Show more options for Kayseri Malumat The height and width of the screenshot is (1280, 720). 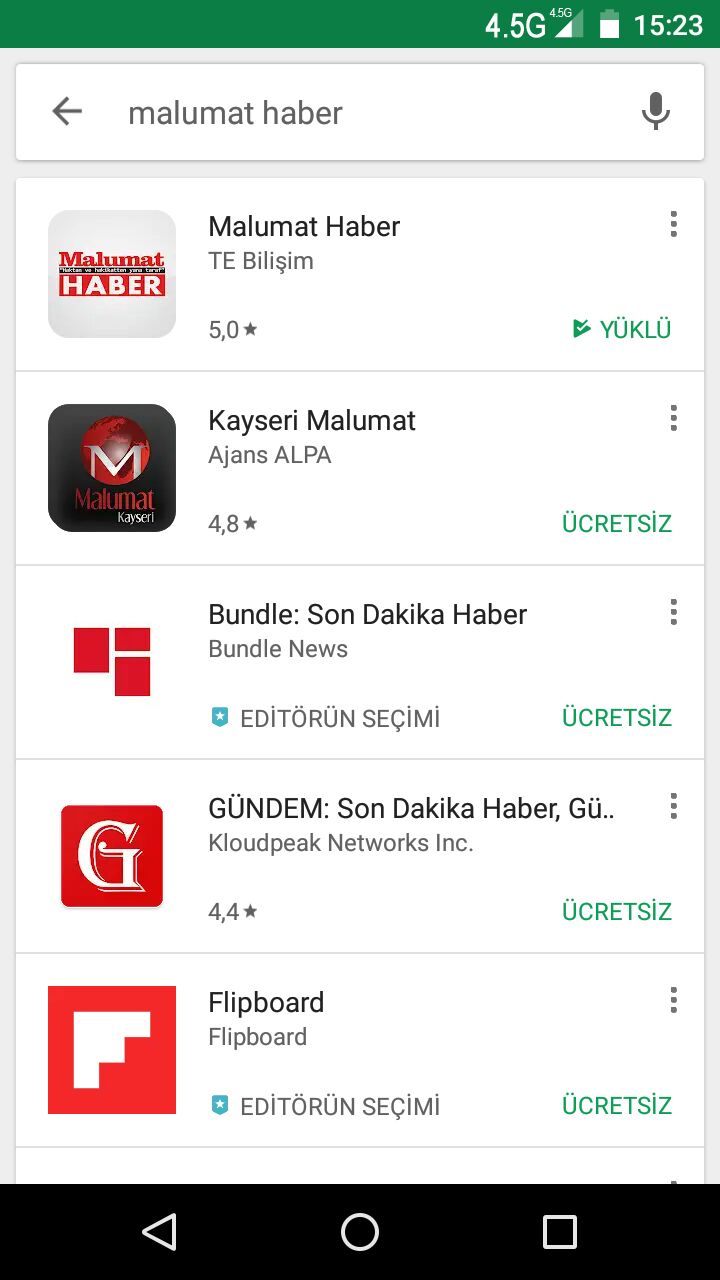tap(674, 418)
